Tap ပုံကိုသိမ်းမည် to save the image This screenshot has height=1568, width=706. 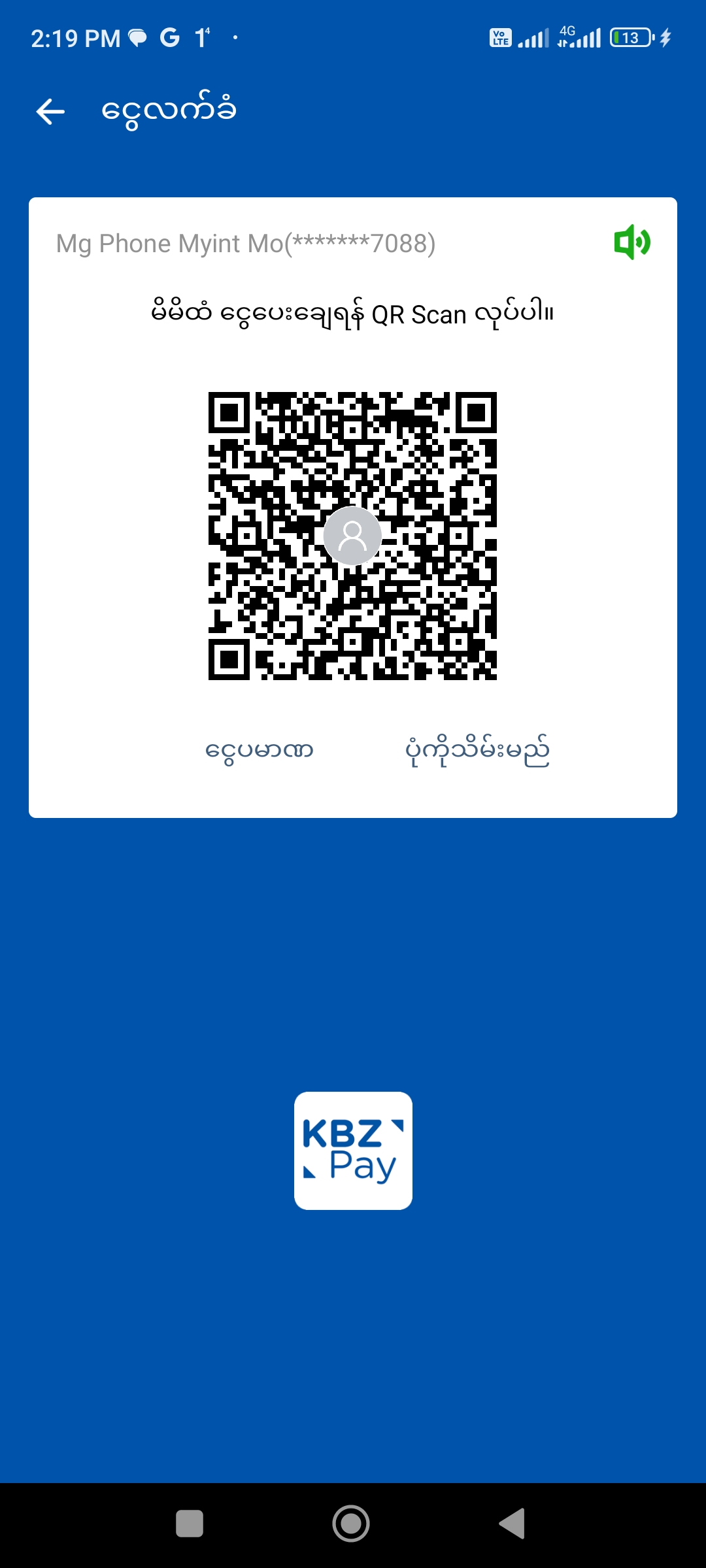click(477, 750)
